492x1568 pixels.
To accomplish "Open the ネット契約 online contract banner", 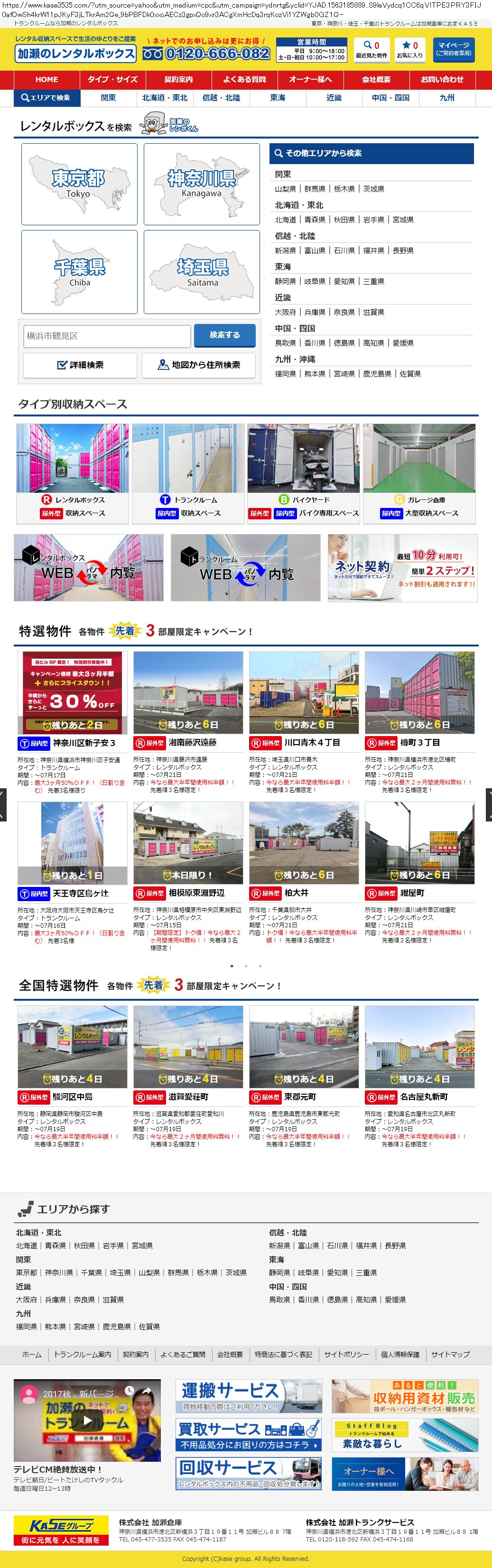I will point(402,568).
